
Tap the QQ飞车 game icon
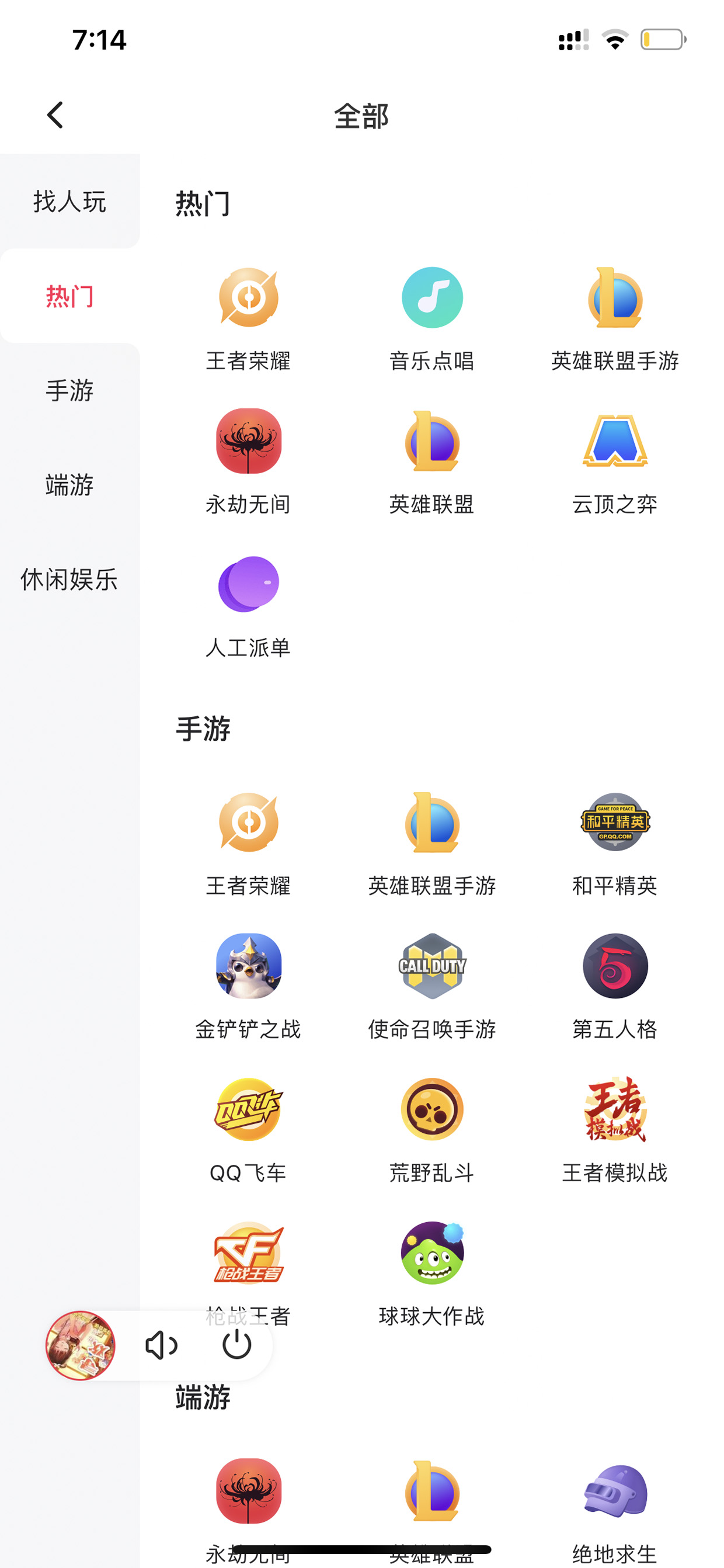(248, 1109)
